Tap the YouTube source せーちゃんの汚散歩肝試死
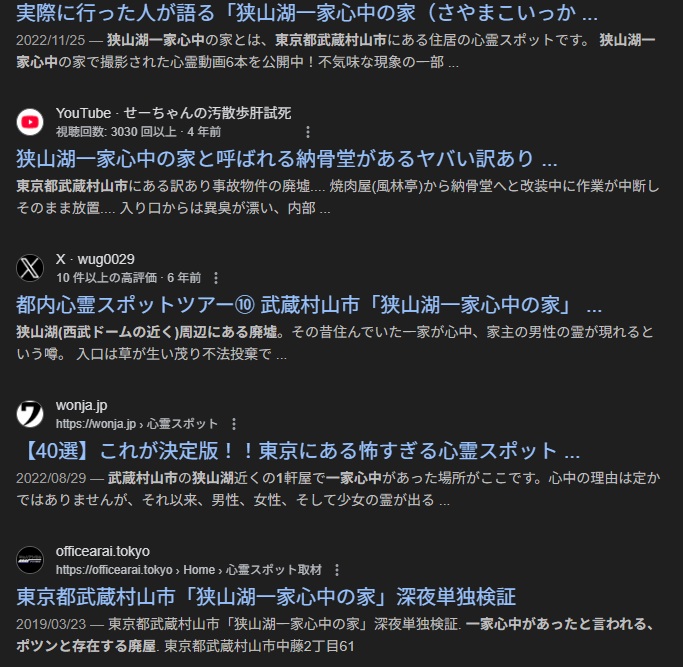The width and height of the screenshot is (683, 667). [x=173, y=113]
